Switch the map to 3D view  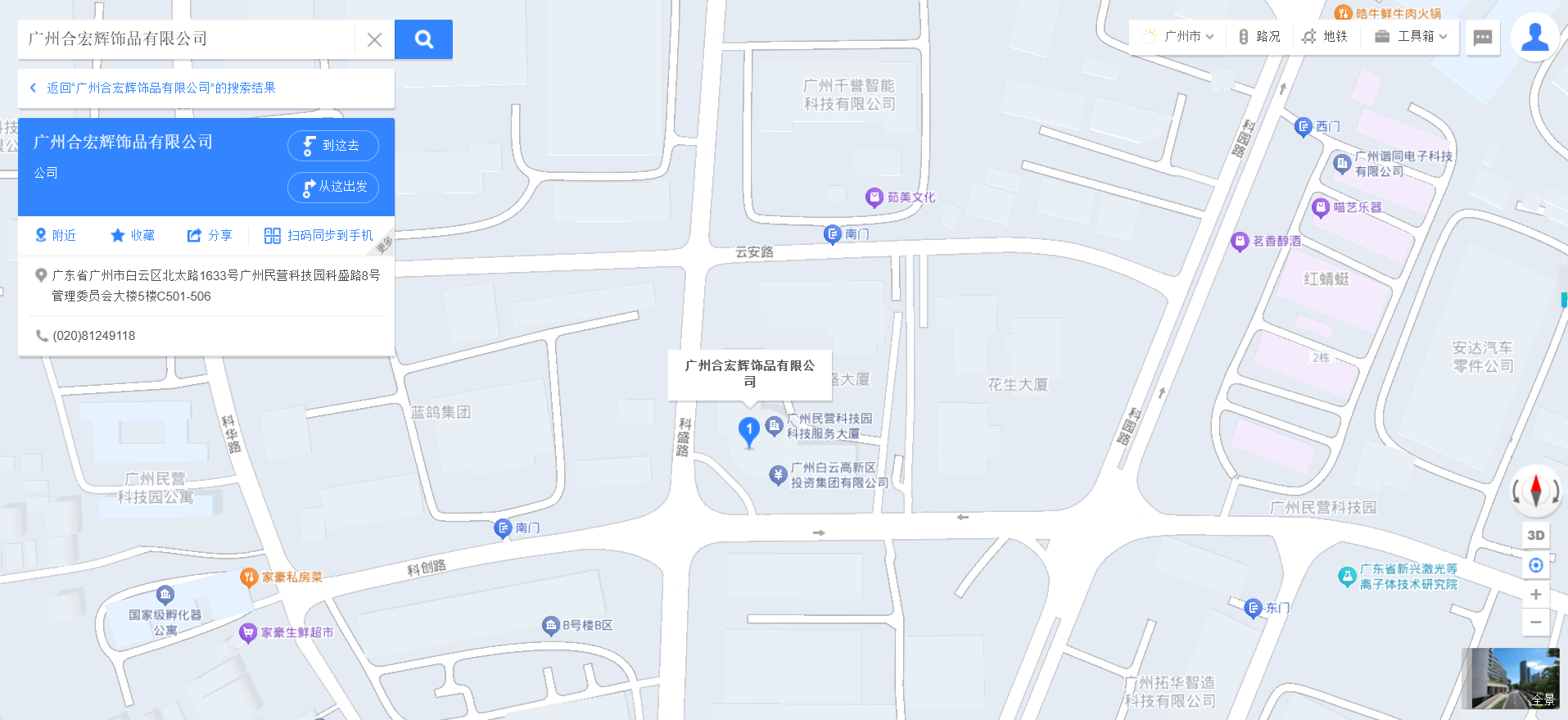[x=1536, y=536]
